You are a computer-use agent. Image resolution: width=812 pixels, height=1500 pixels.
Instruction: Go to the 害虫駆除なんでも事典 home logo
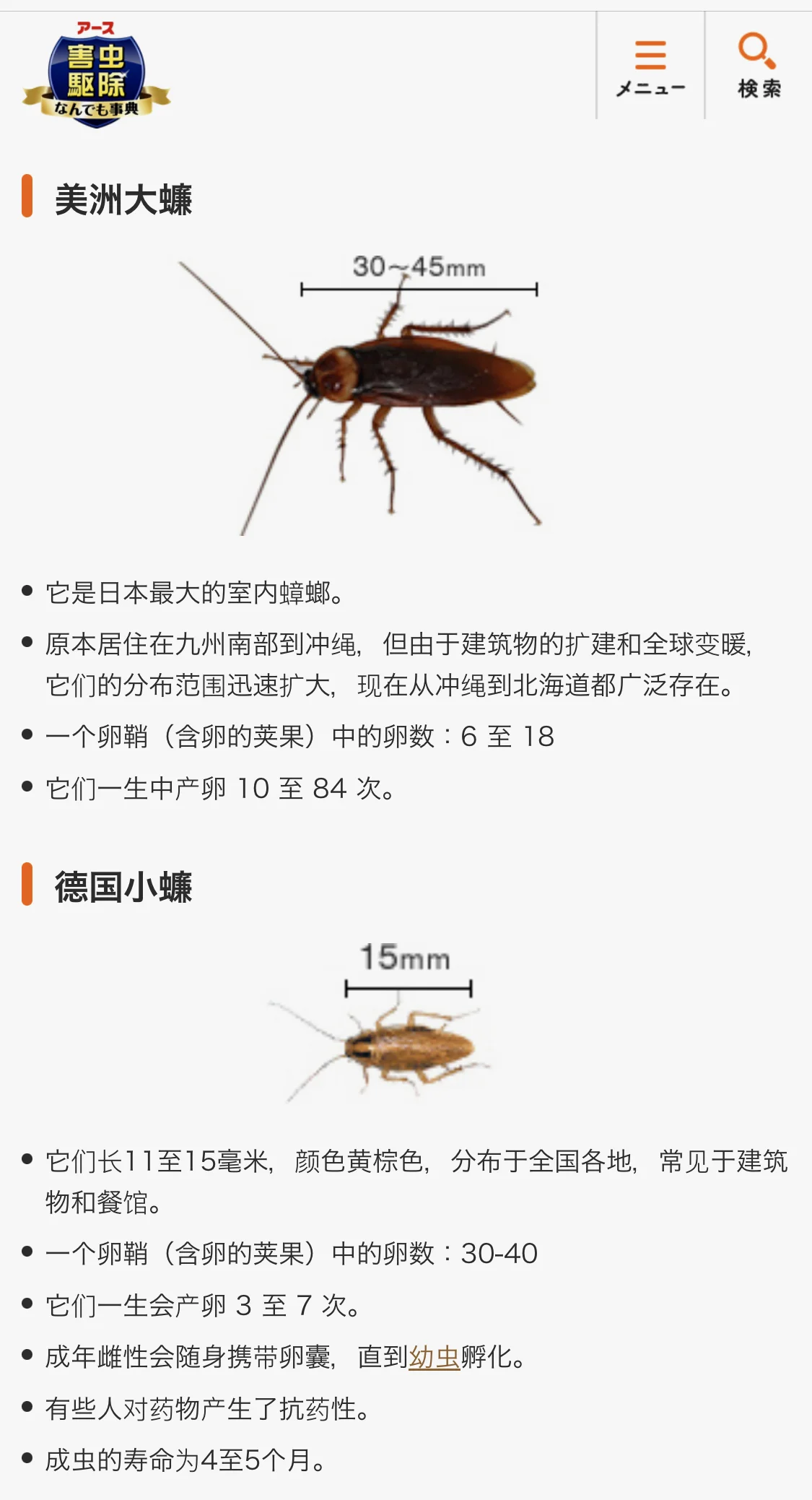point(97,75)
